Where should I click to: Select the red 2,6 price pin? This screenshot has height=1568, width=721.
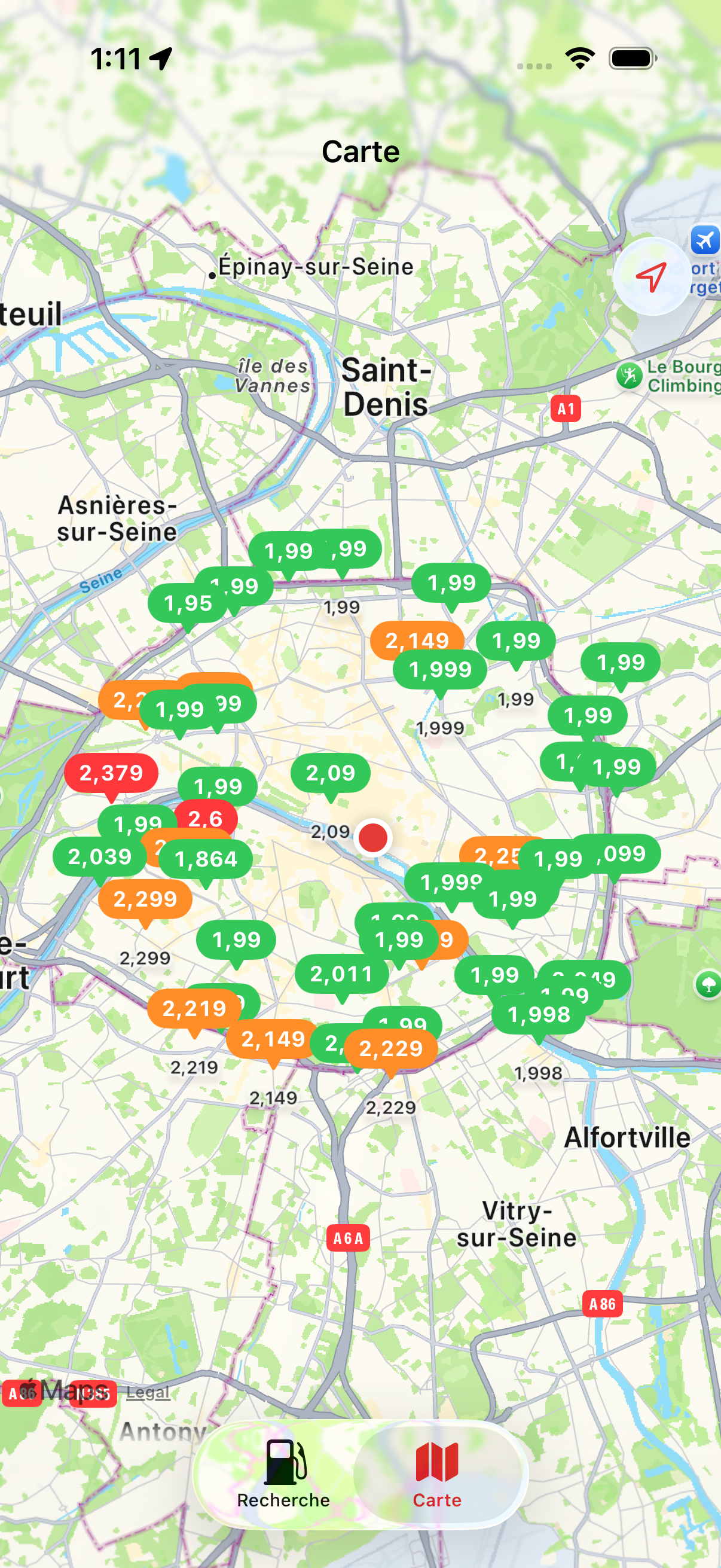(x=206, y=818)
